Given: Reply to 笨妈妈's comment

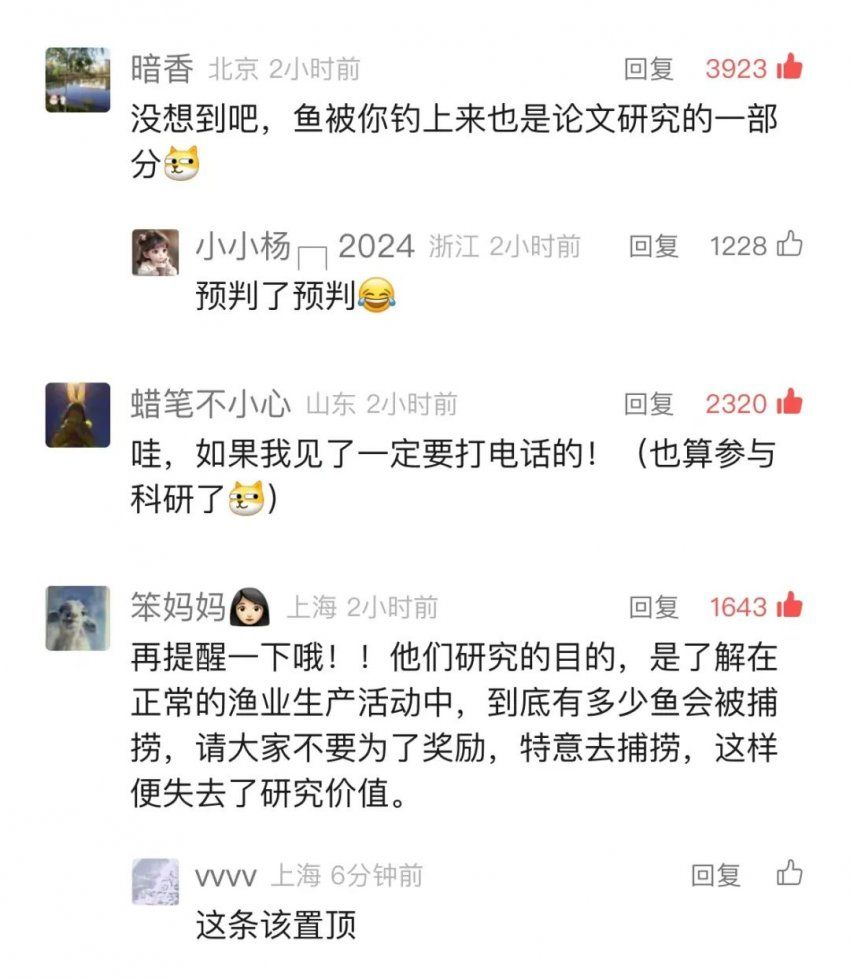Looking at the screenshot, I should coord(653,606).
